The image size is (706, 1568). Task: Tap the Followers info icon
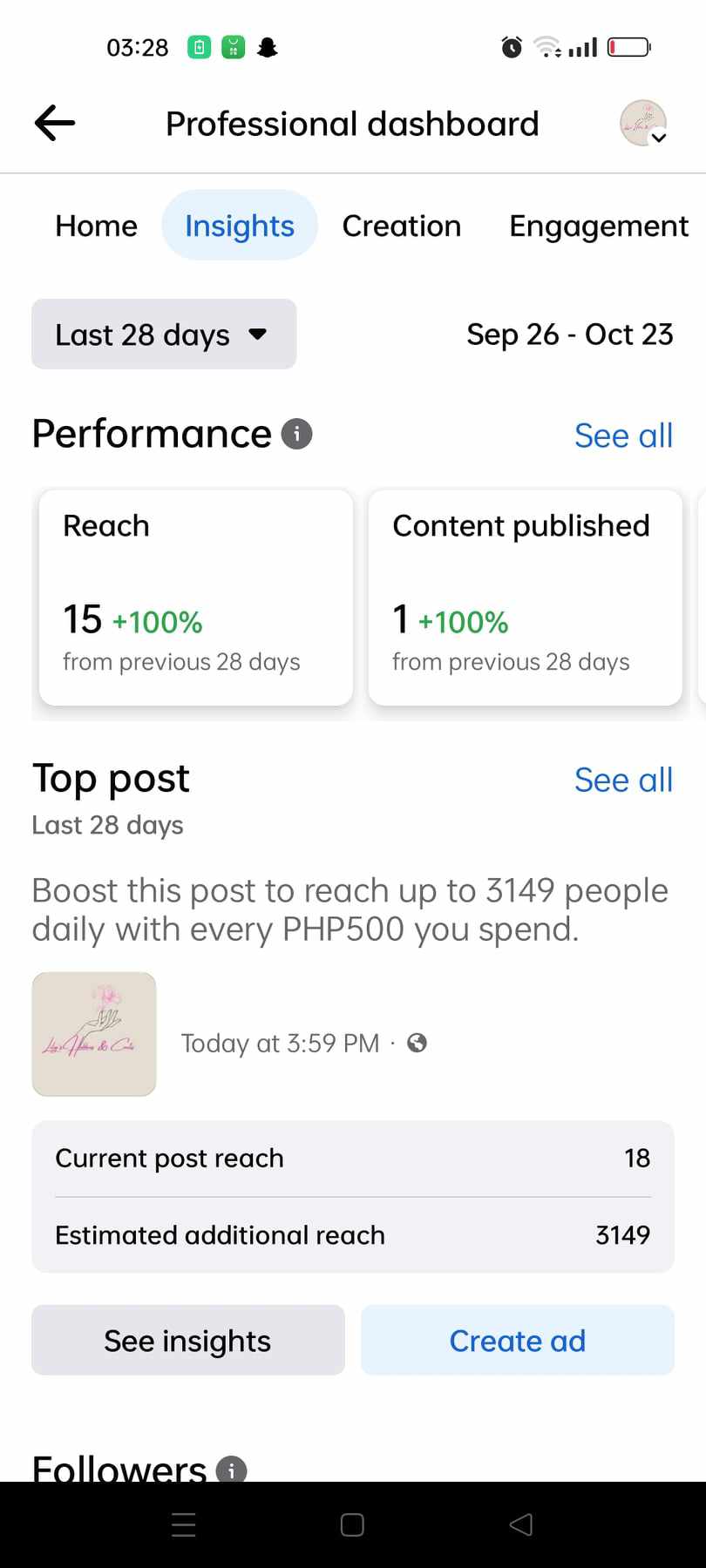(232, 1470)
